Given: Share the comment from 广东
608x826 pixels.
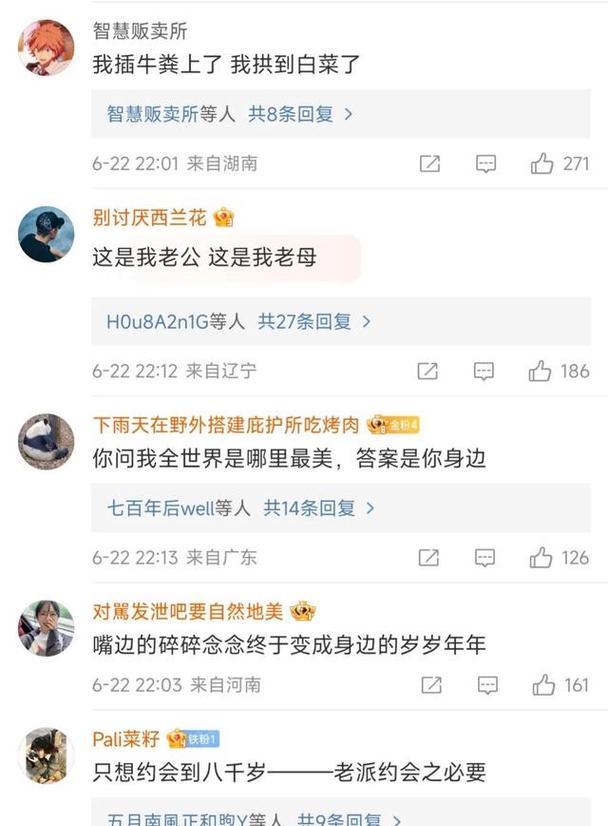Looking at the screenshot, I should click(x=428, y=557).
